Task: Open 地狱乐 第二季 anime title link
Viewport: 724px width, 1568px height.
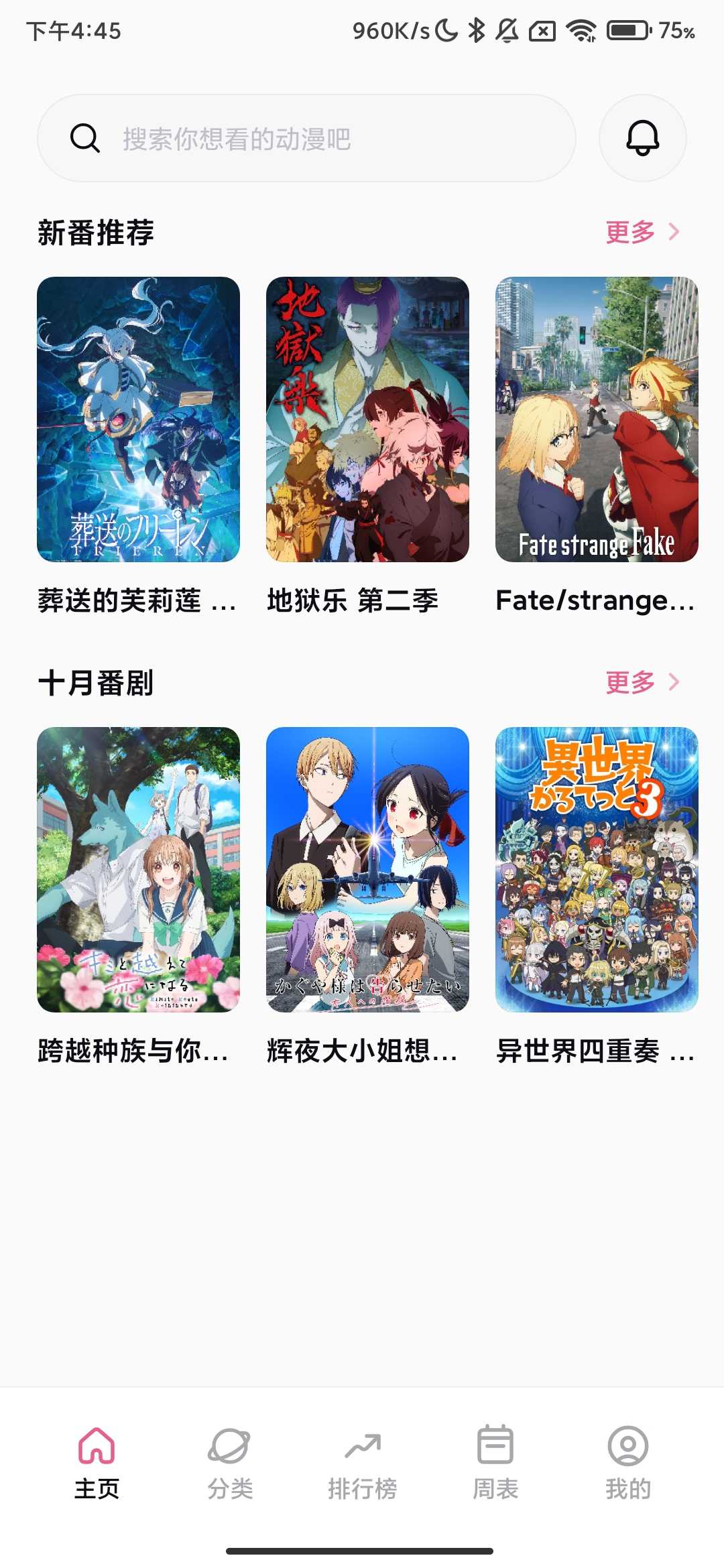Action: [x=353, y=602]
